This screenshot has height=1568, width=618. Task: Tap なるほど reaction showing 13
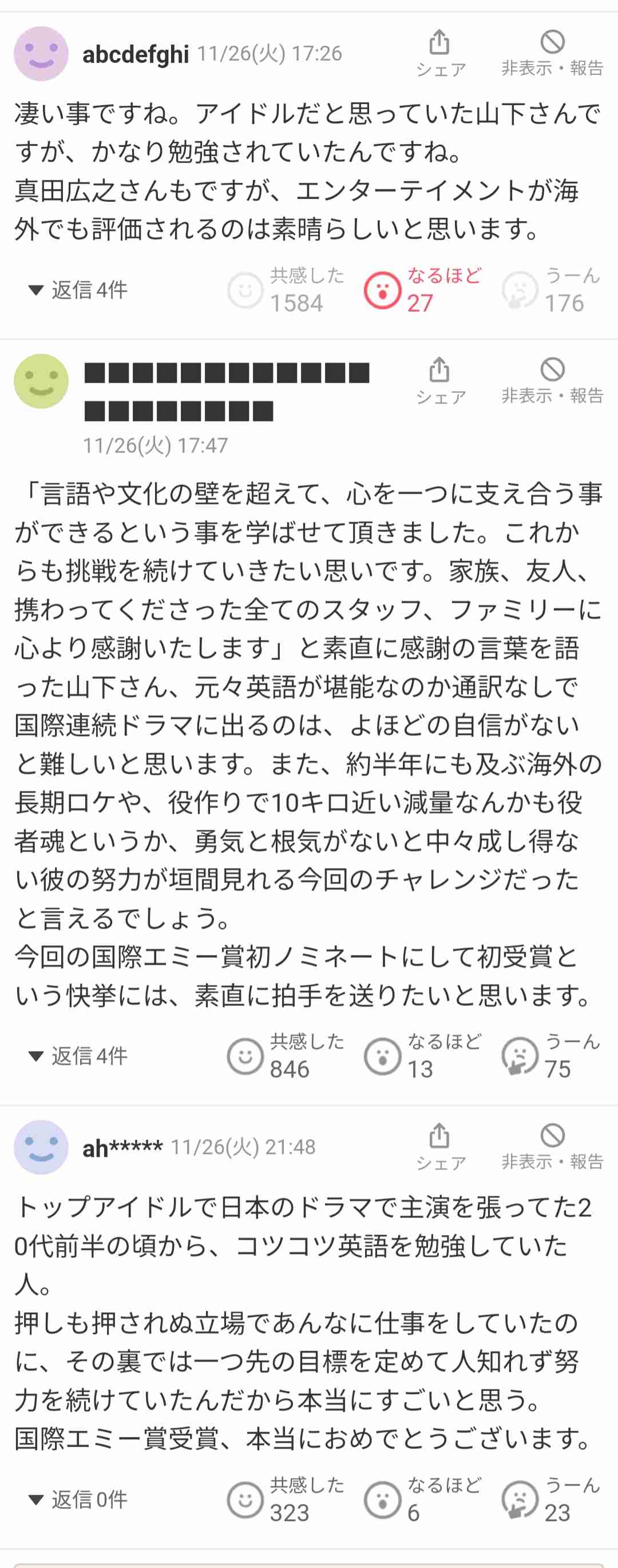[422, 1056]
